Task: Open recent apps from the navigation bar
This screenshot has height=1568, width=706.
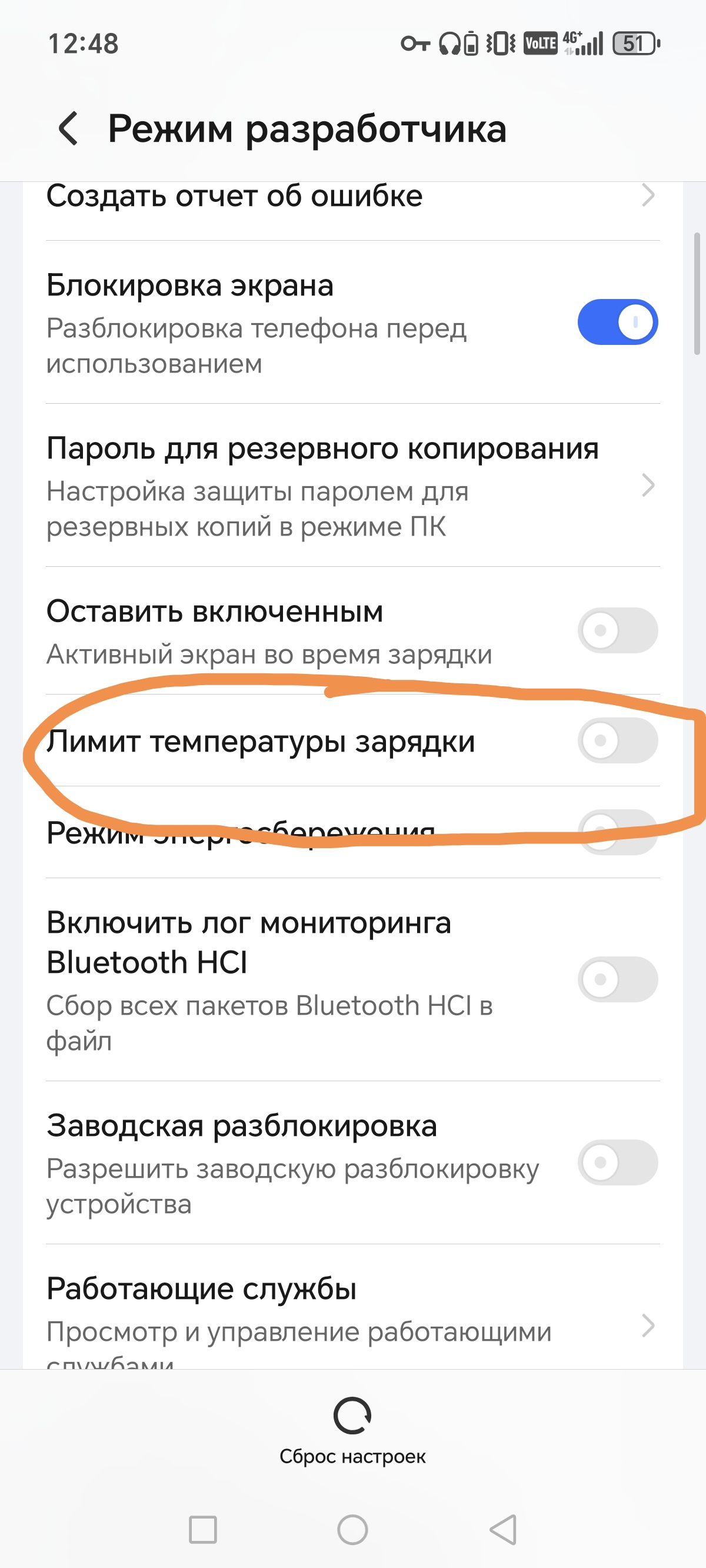Action: coord(202,1530)
